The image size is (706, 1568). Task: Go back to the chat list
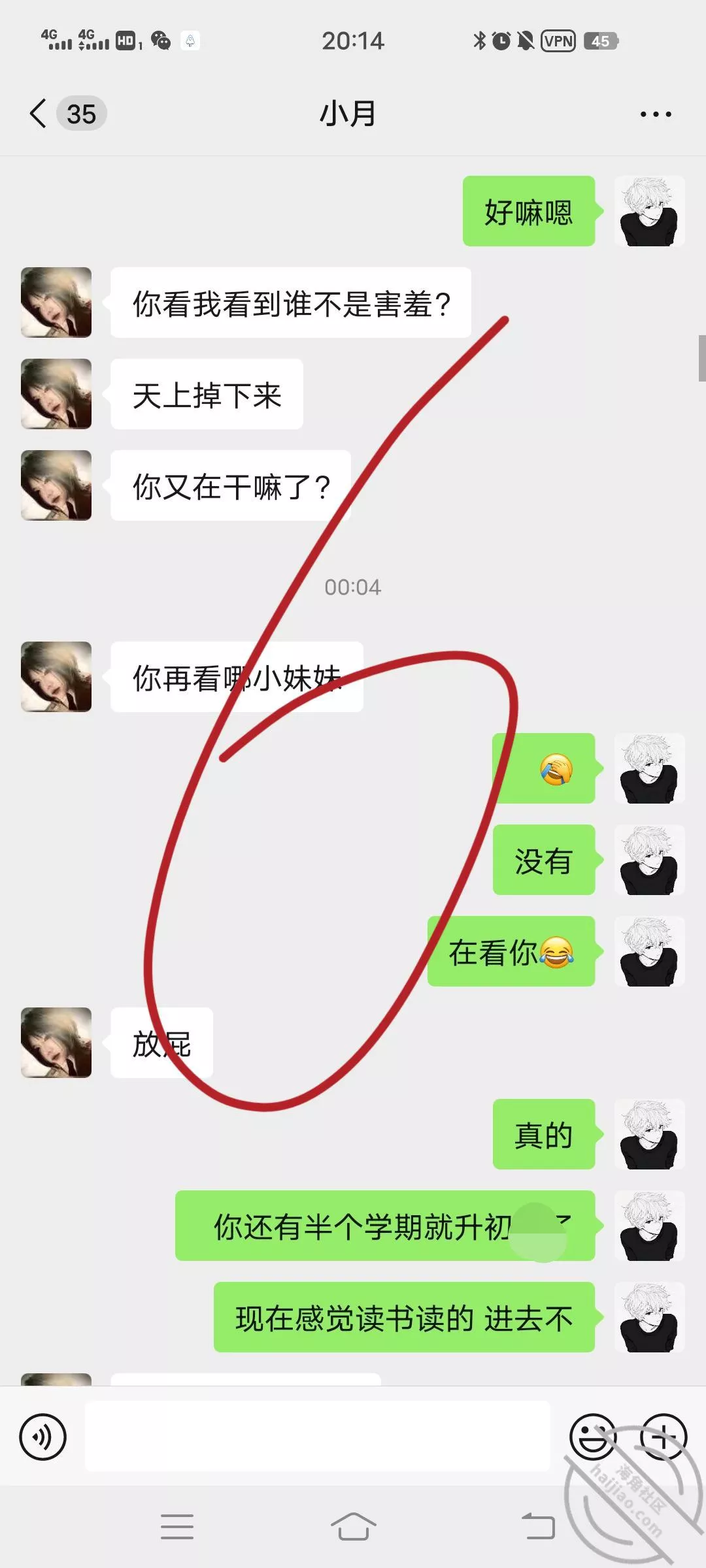click(39, 114)
